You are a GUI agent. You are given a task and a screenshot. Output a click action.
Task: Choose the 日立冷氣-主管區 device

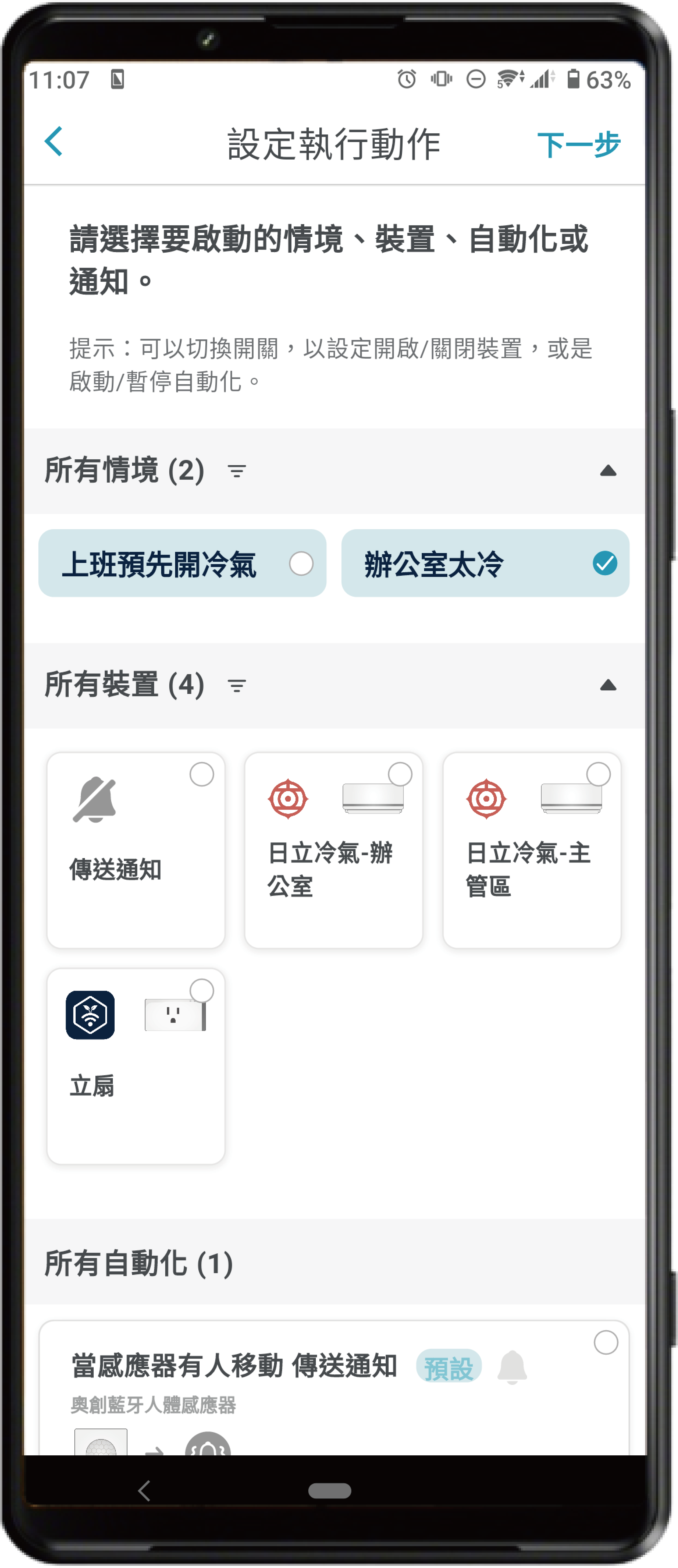[x=531, y=850]
